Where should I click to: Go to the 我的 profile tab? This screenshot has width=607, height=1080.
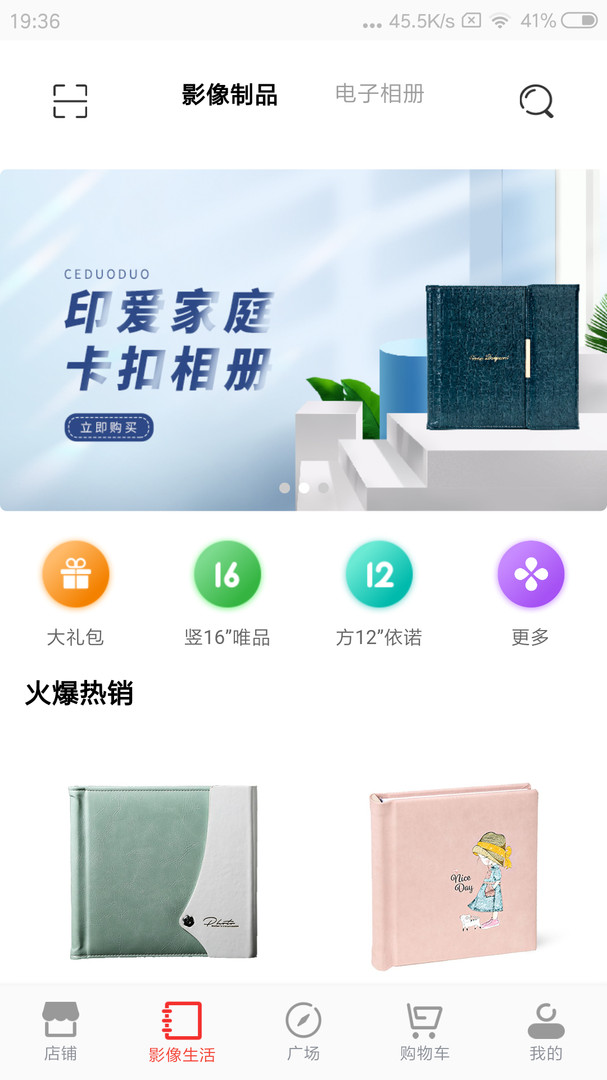coord(546,1032)
